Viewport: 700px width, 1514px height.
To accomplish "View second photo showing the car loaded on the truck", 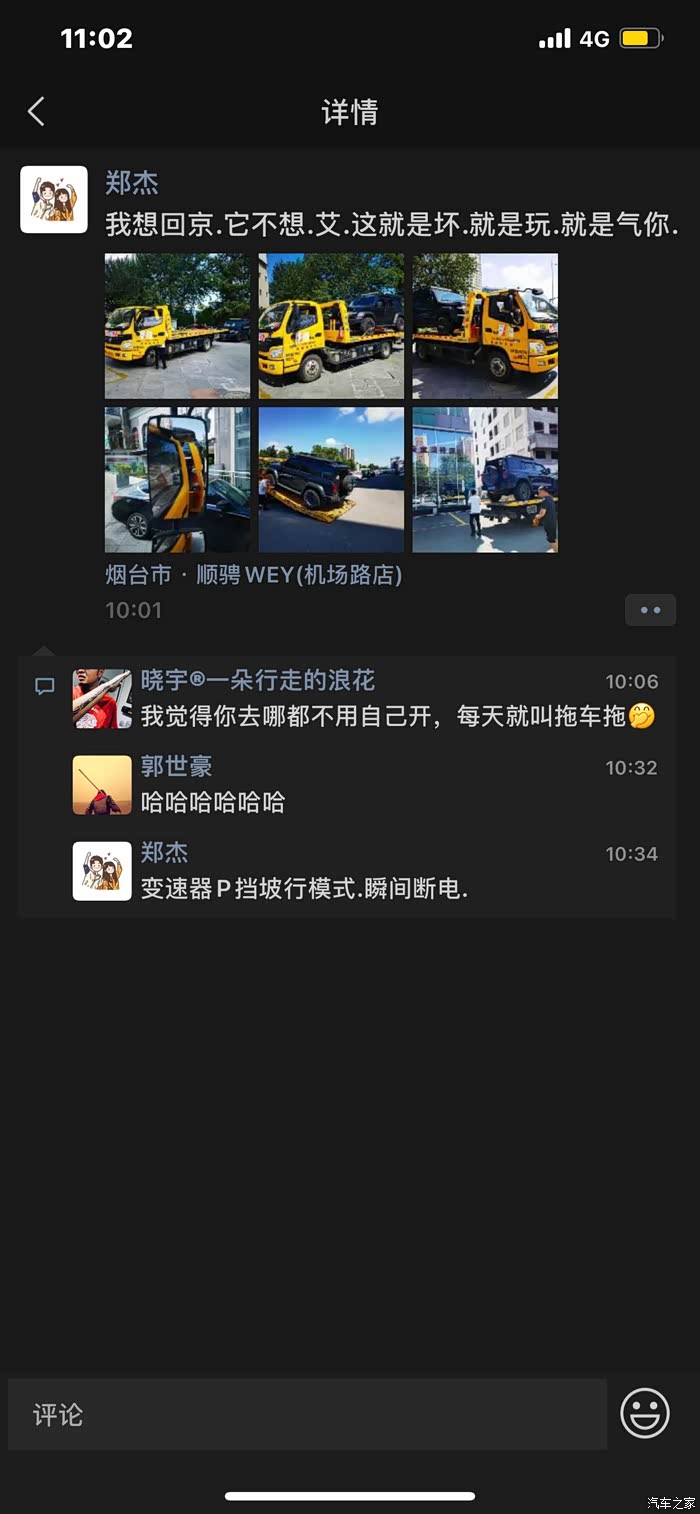I will (331, 326).
